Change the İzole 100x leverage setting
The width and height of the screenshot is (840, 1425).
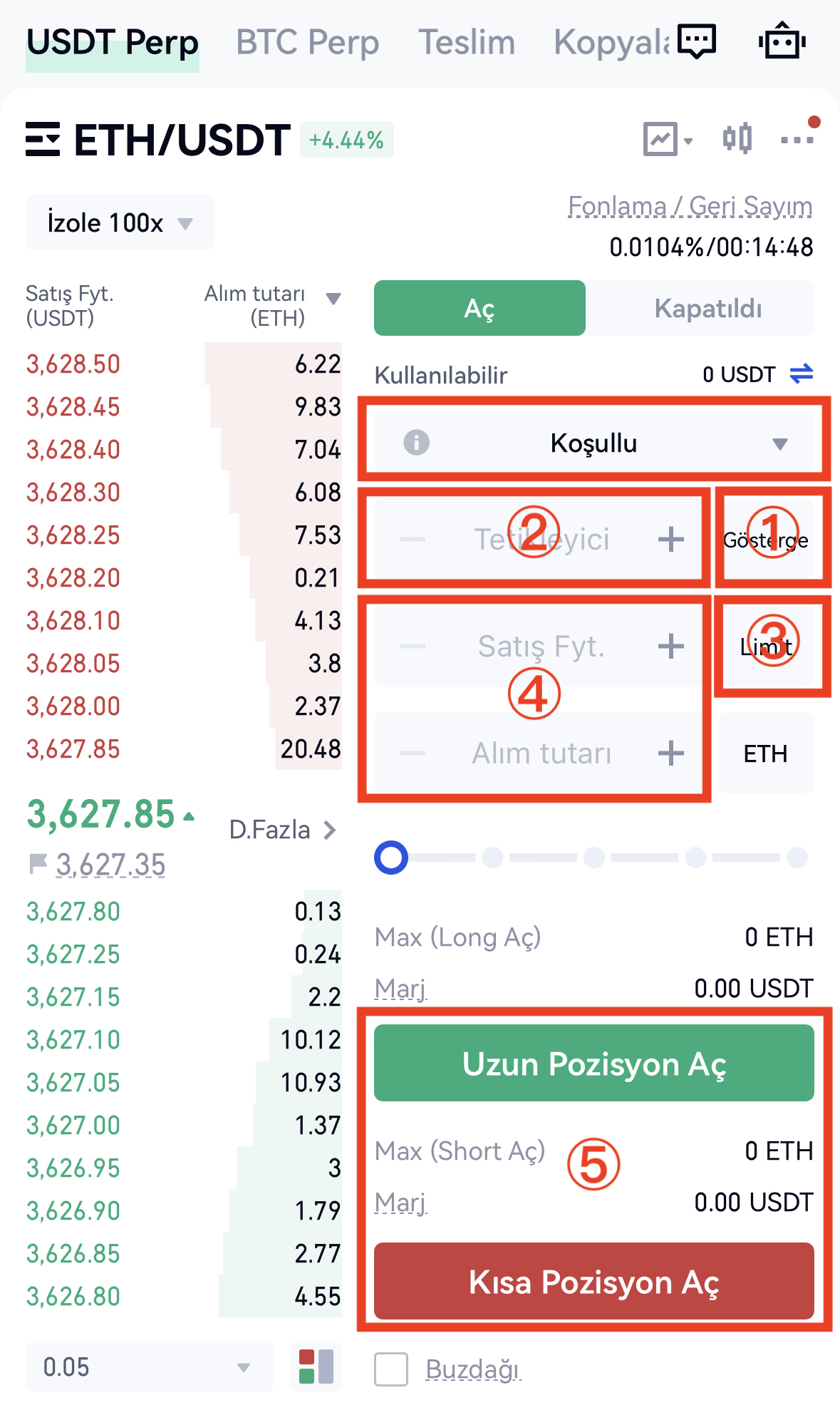pos(120,223)
